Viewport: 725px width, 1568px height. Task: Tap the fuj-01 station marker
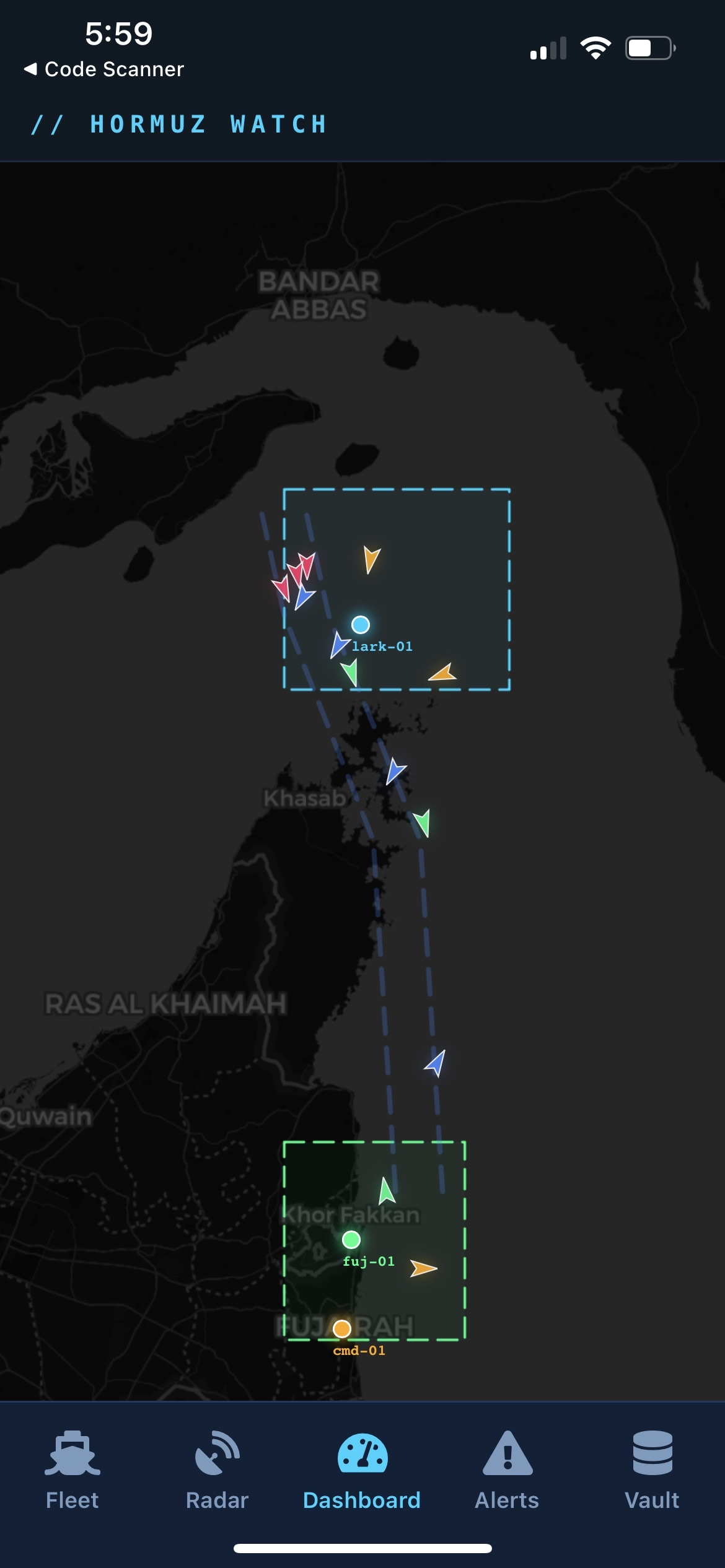[x=351, y=1240]
